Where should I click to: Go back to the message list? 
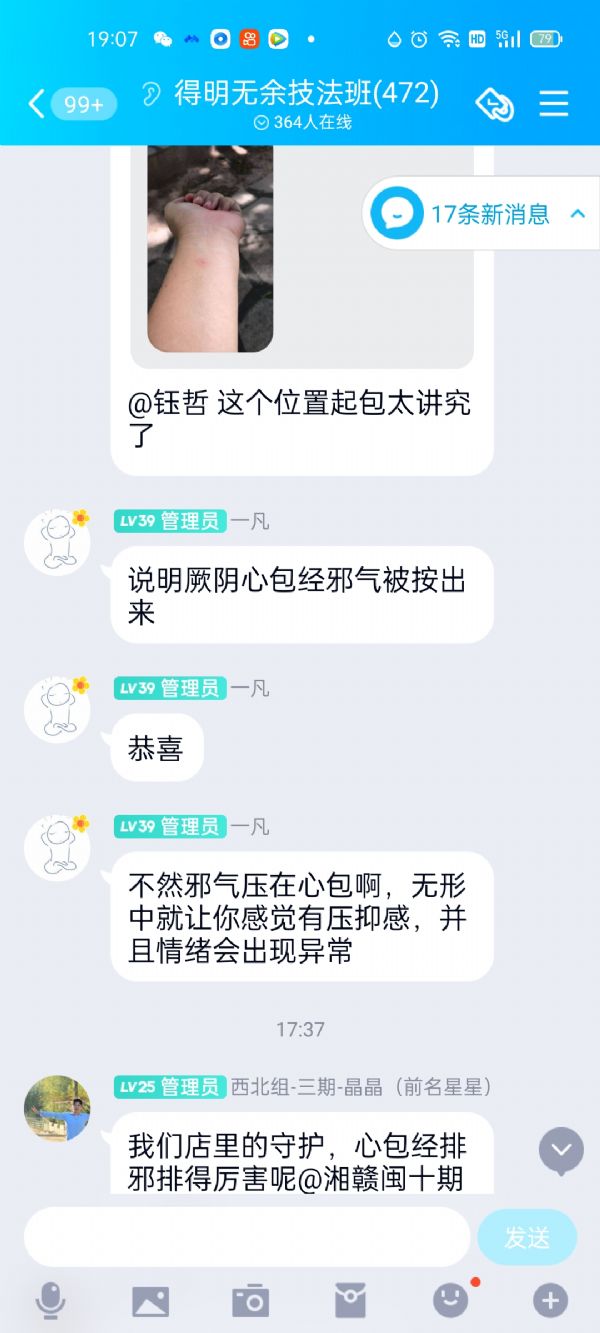[x=38, y=103]
